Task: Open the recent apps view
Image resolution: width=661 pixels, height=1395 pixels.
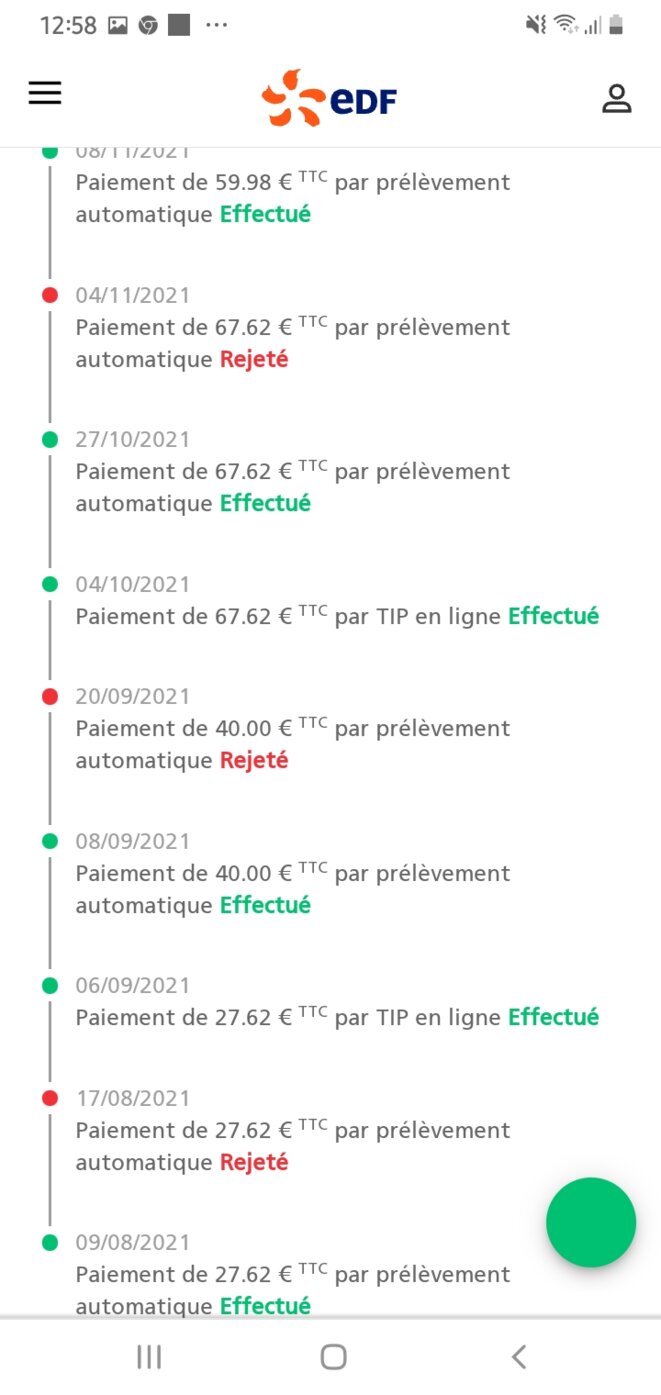Action: [x=149, y=1356]
